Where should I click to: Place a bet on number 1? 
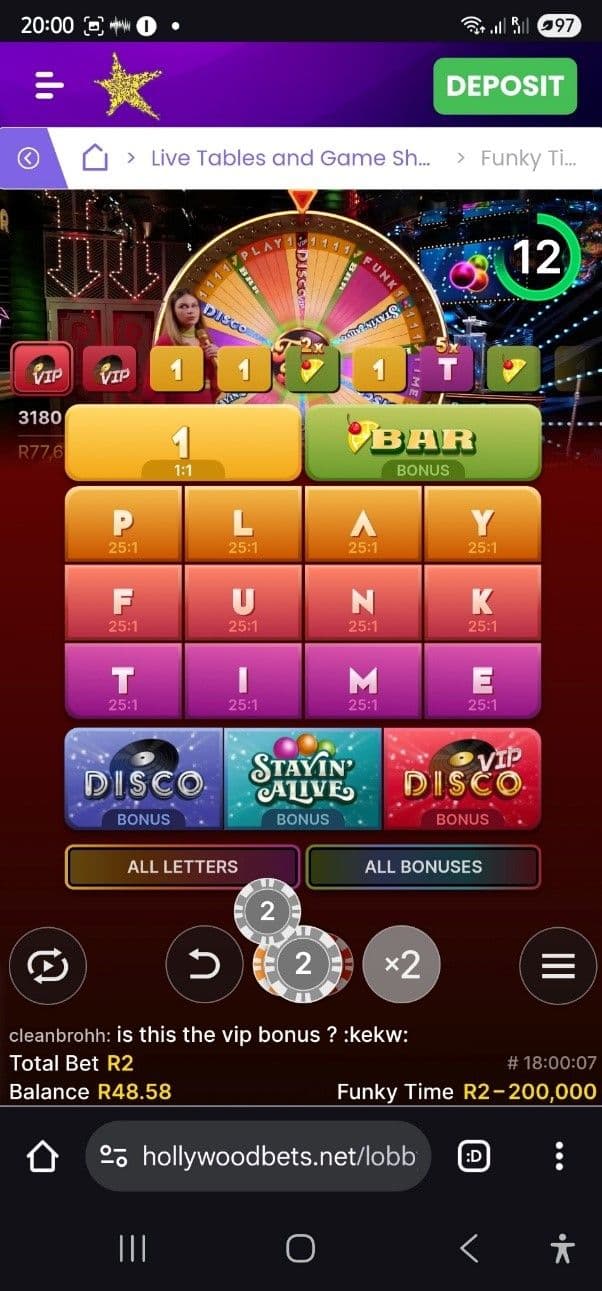[x=181, y=443]
